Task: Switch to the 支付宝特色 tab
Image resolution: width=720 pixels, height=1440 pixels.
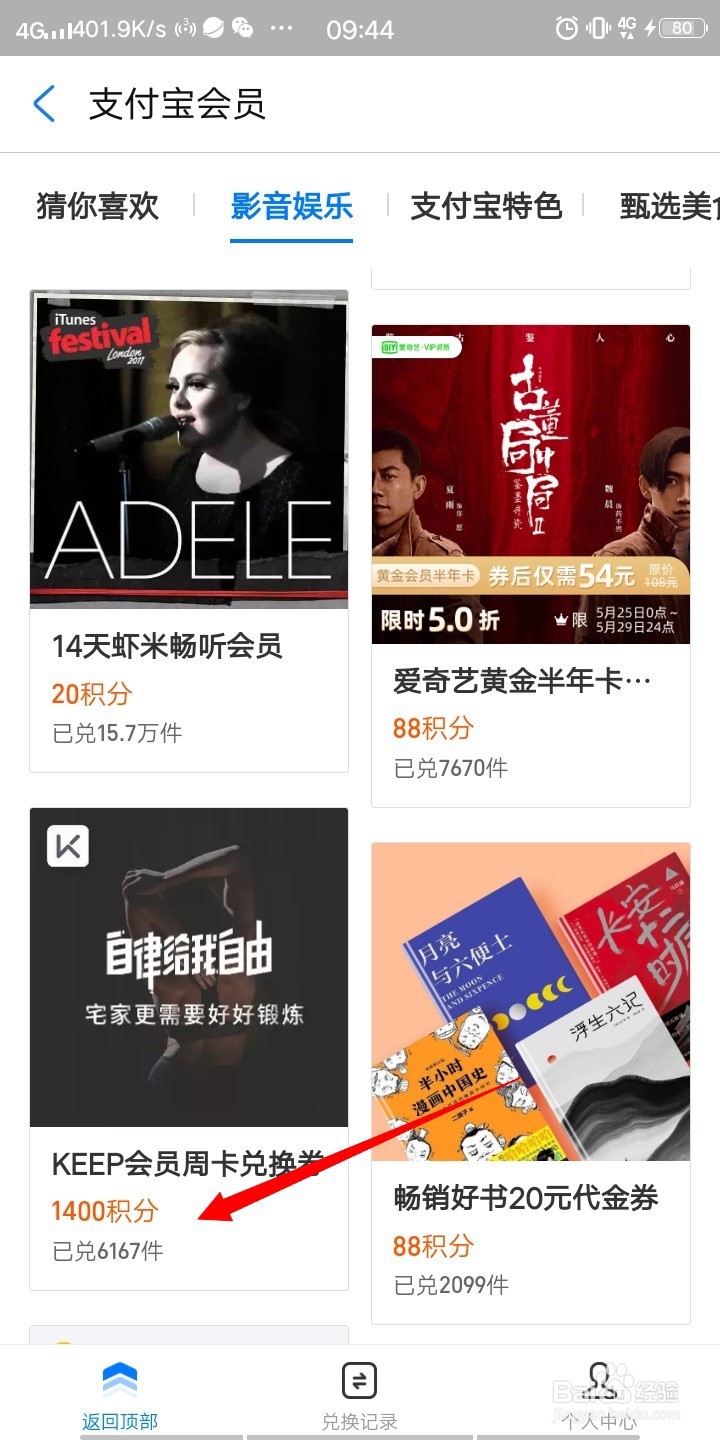Action: pos(486,206)
